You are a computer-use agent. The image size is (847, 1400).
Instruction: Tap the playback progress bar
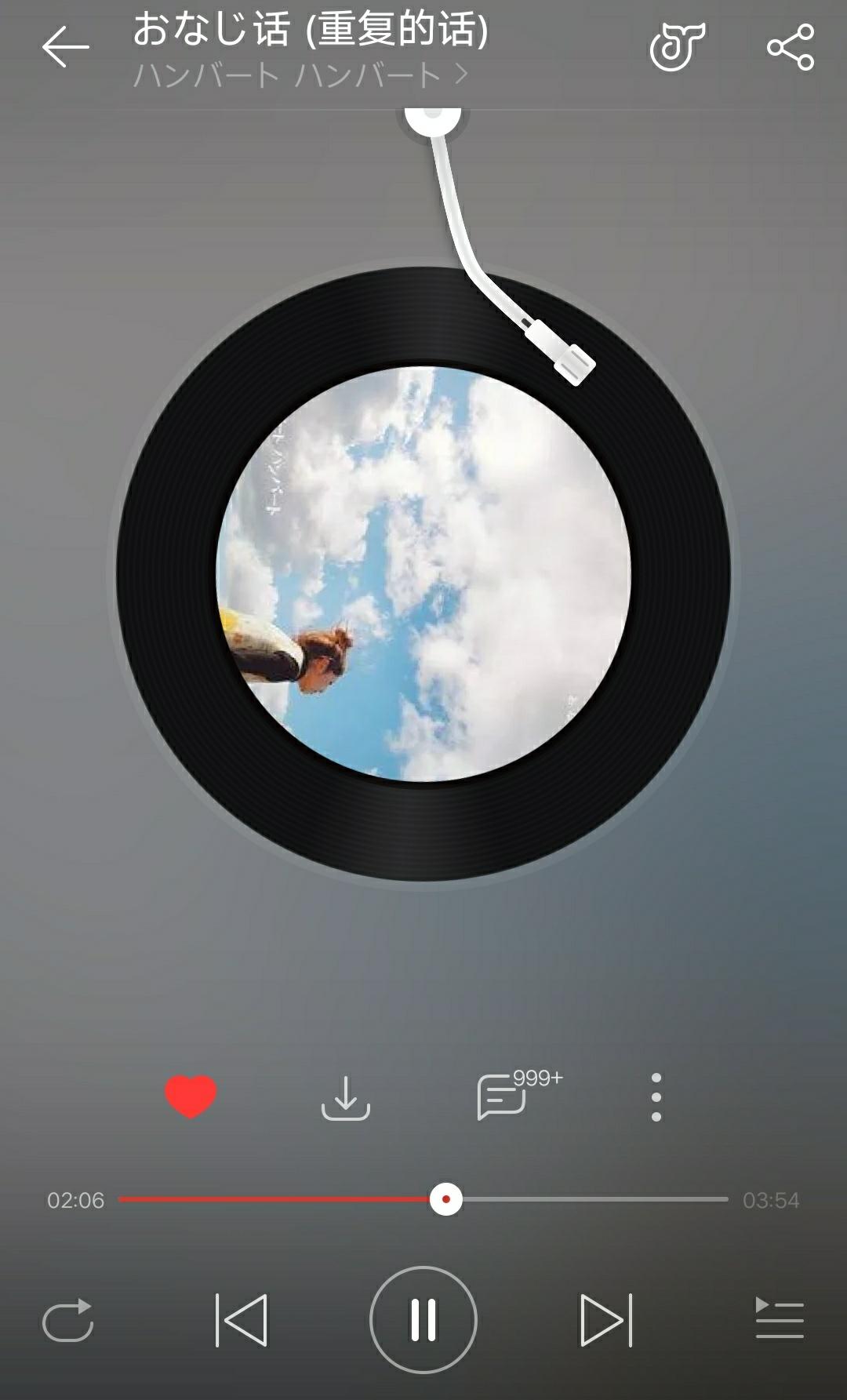point(423,1199)
